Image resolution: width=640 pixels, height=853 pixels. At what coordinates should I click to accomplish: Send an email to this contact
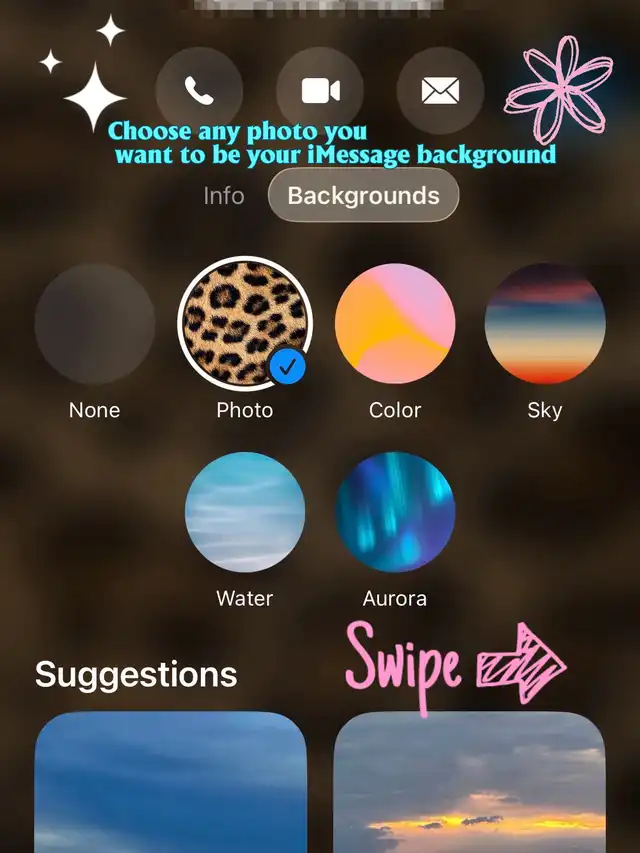click(441, 91)
